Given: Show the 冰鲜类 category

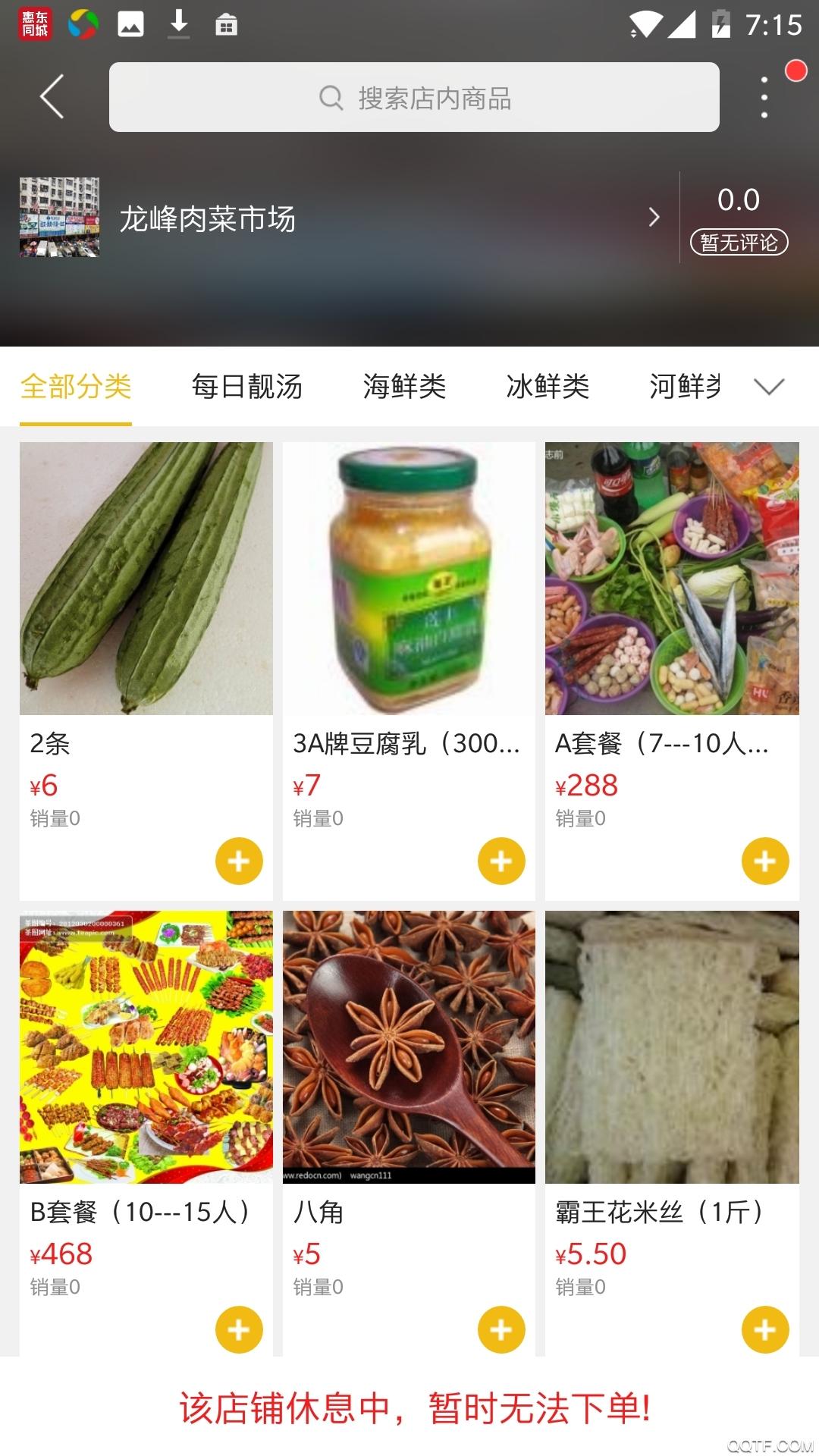Looking at the screenshot, I should pos(548,387).
